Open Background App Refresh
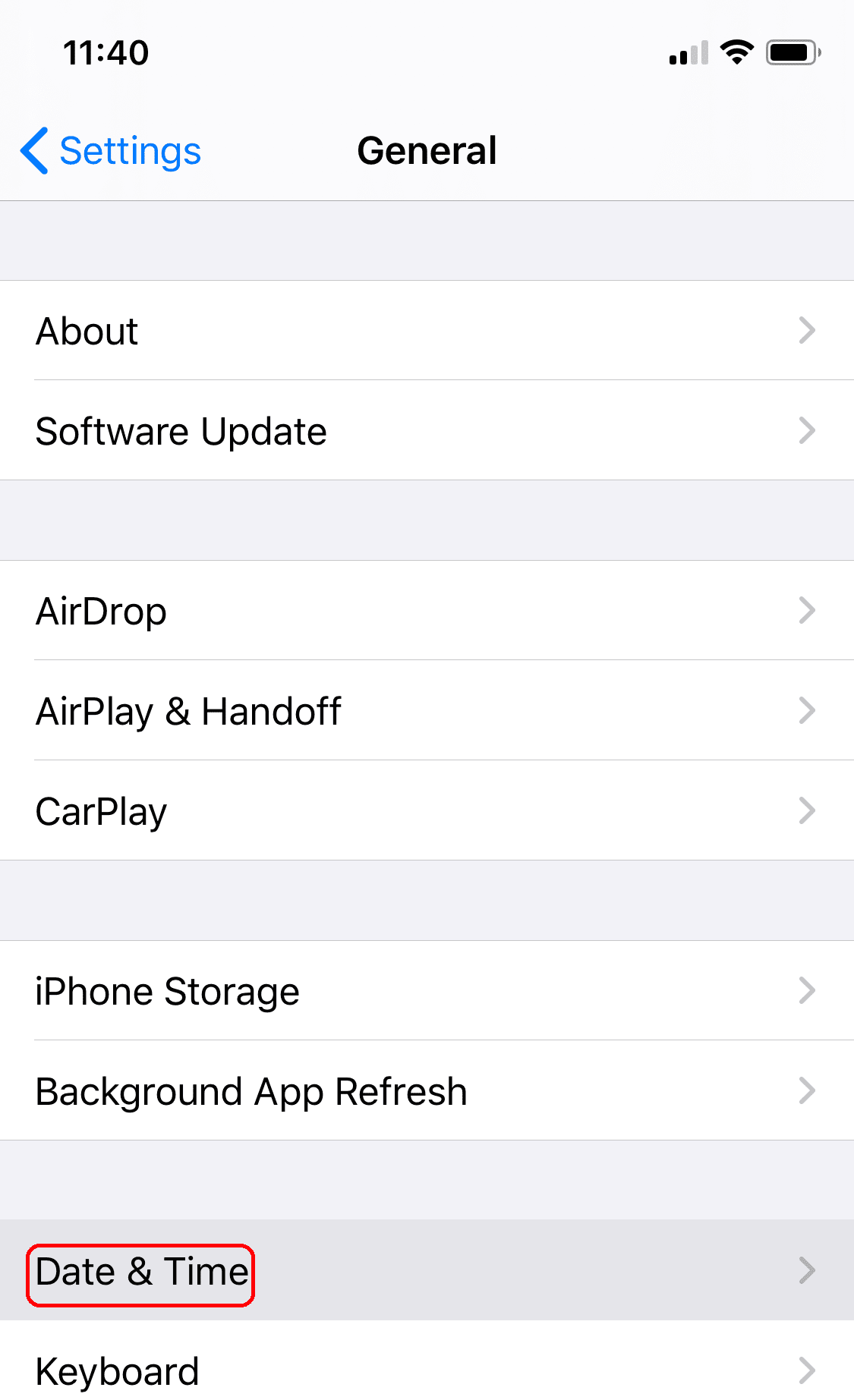Viewport: 854px width, 1400px height. 427,1091
